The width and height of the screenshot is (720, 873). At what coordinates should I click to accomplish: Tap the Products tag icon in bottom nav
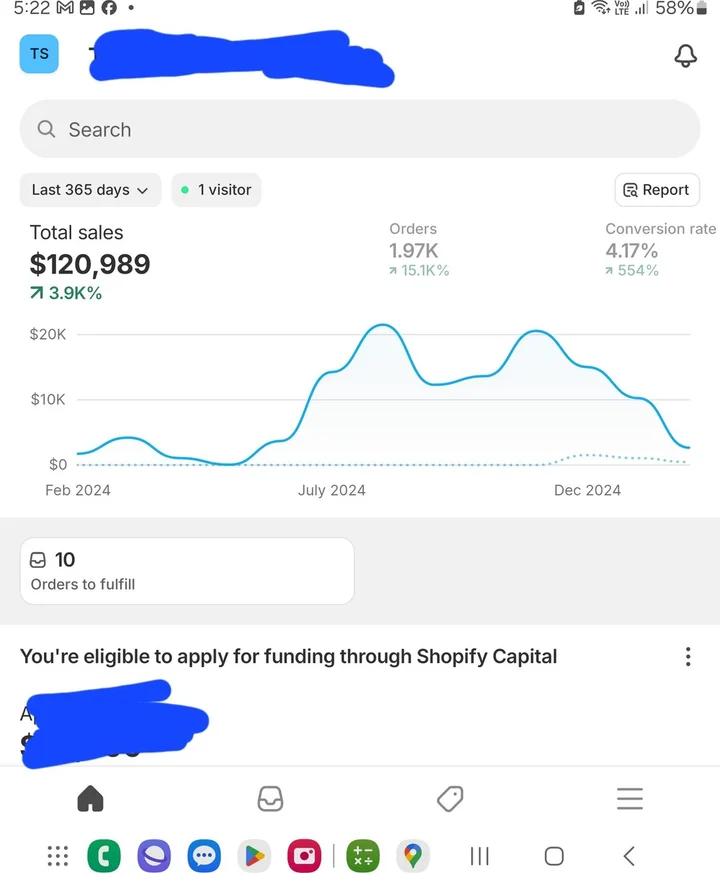tap(450, 798)
